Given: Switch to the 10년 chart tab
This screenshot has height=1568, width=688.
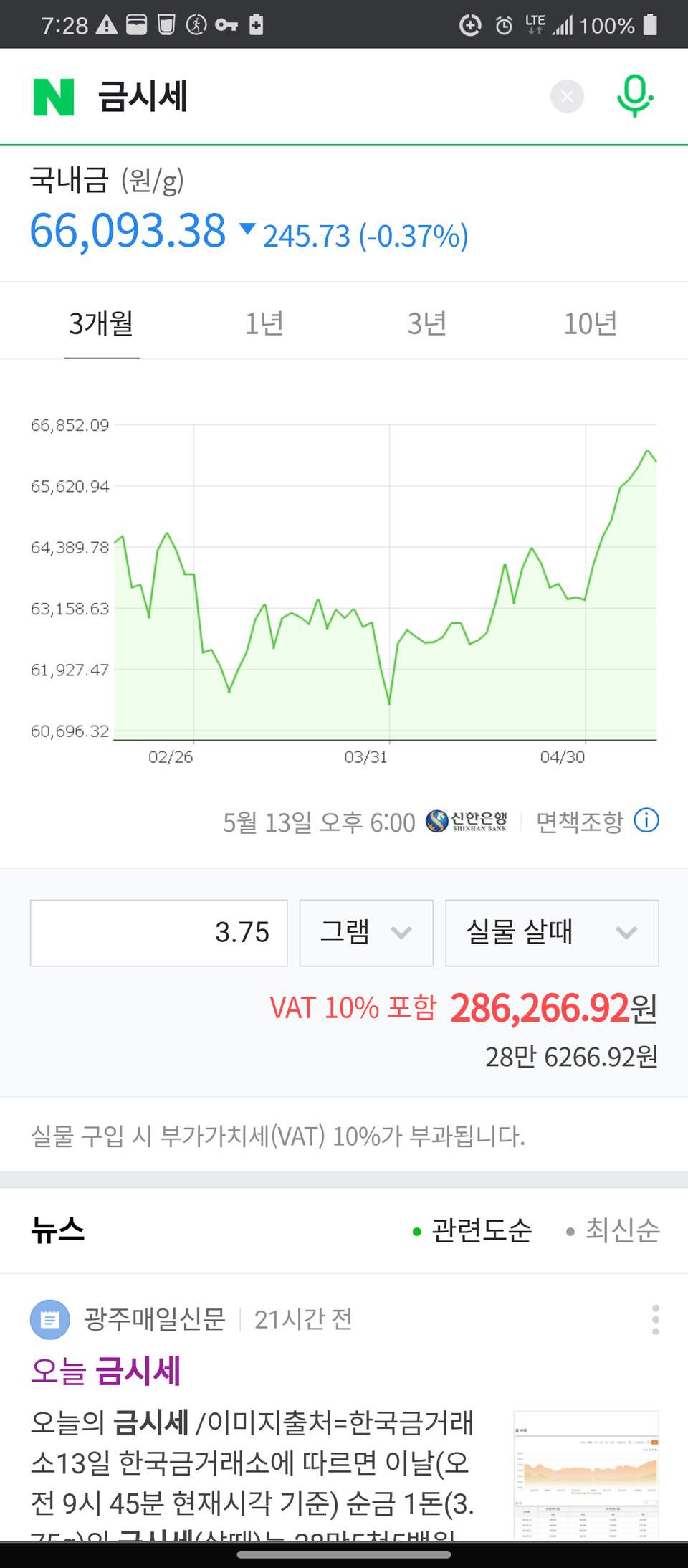Looking at the screenshot, I should [x=590, y=323].
